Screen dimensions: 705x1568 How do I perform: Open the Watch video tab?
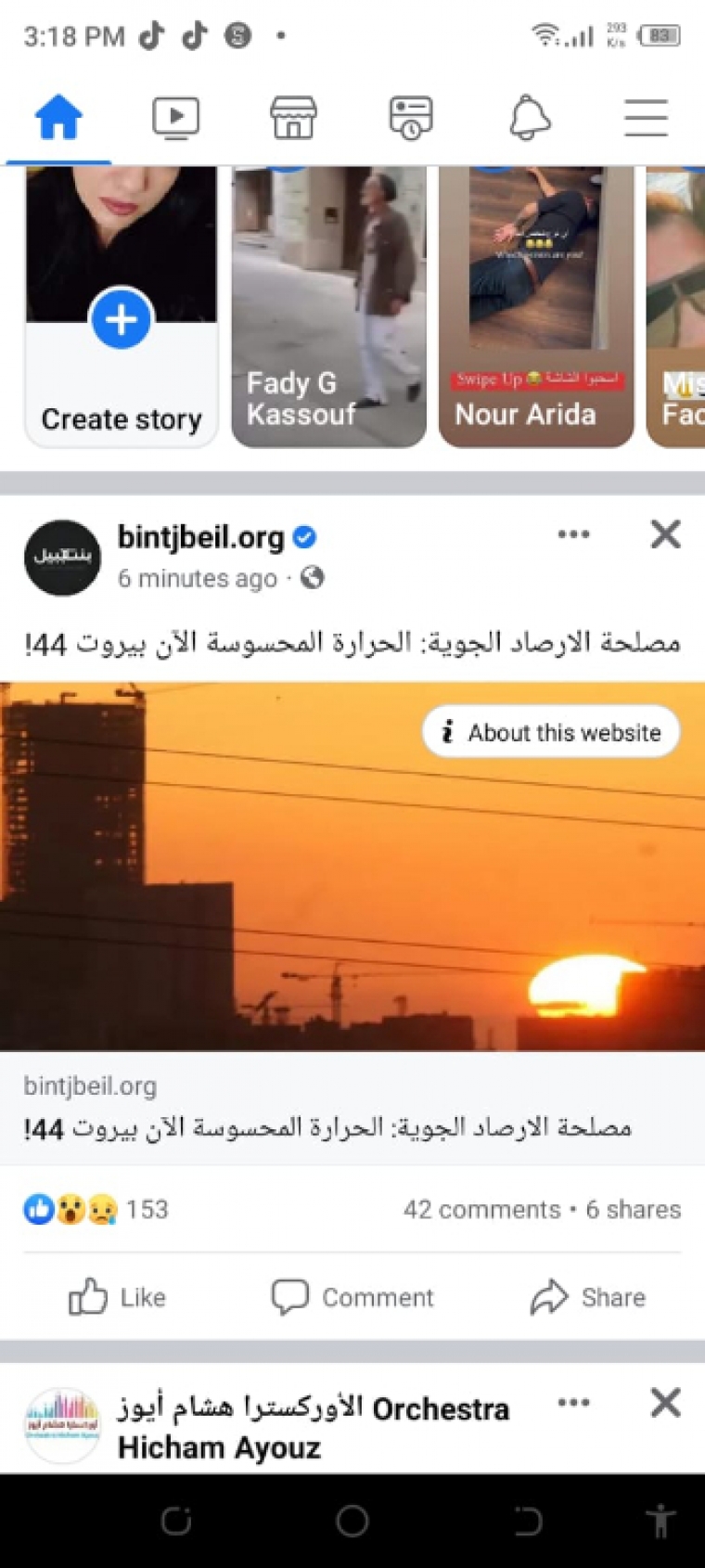(x=175, y=118)
